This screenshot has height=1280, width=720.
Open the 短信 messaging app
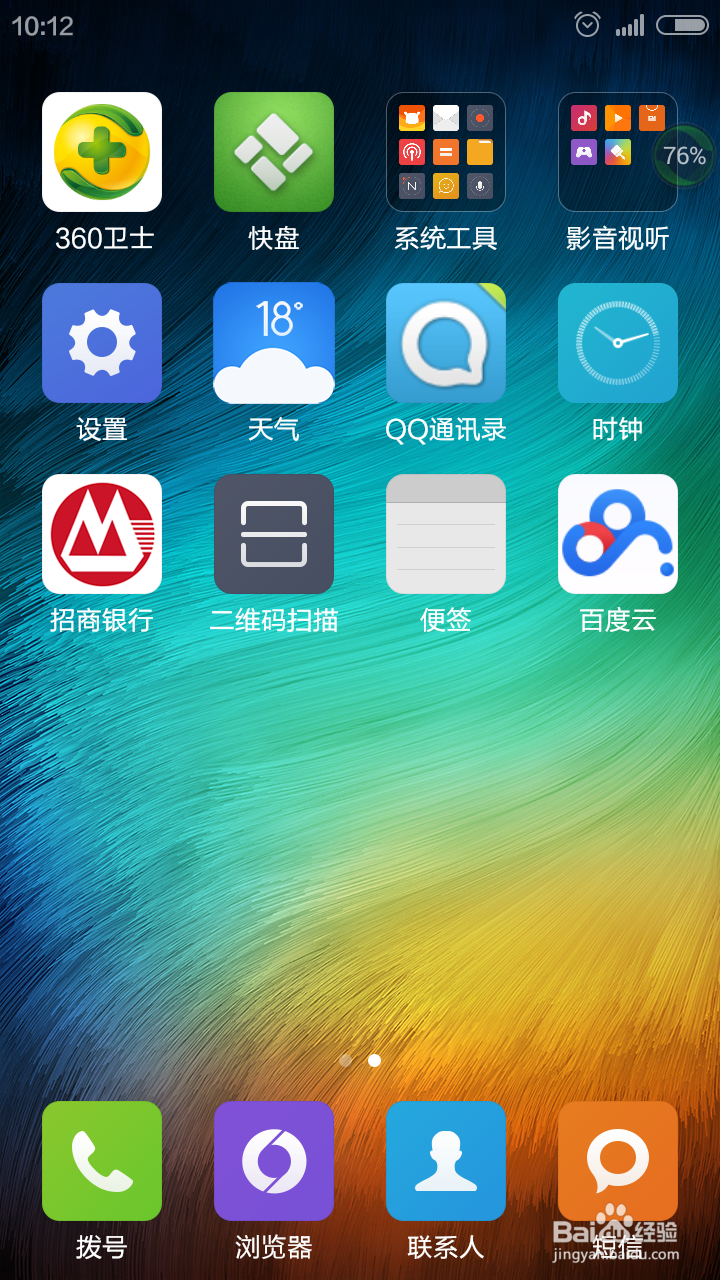617,1161
